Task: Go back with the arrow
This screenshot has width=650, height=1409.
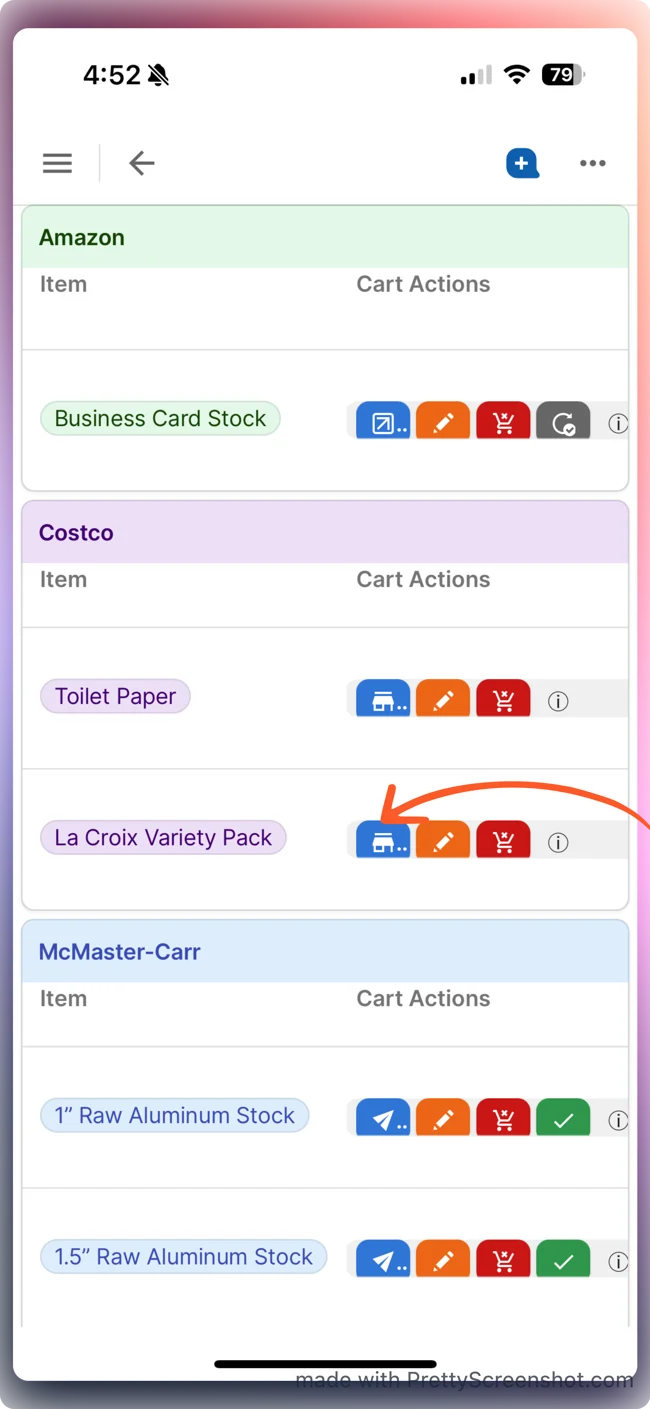Action: (x=142, y=163)
